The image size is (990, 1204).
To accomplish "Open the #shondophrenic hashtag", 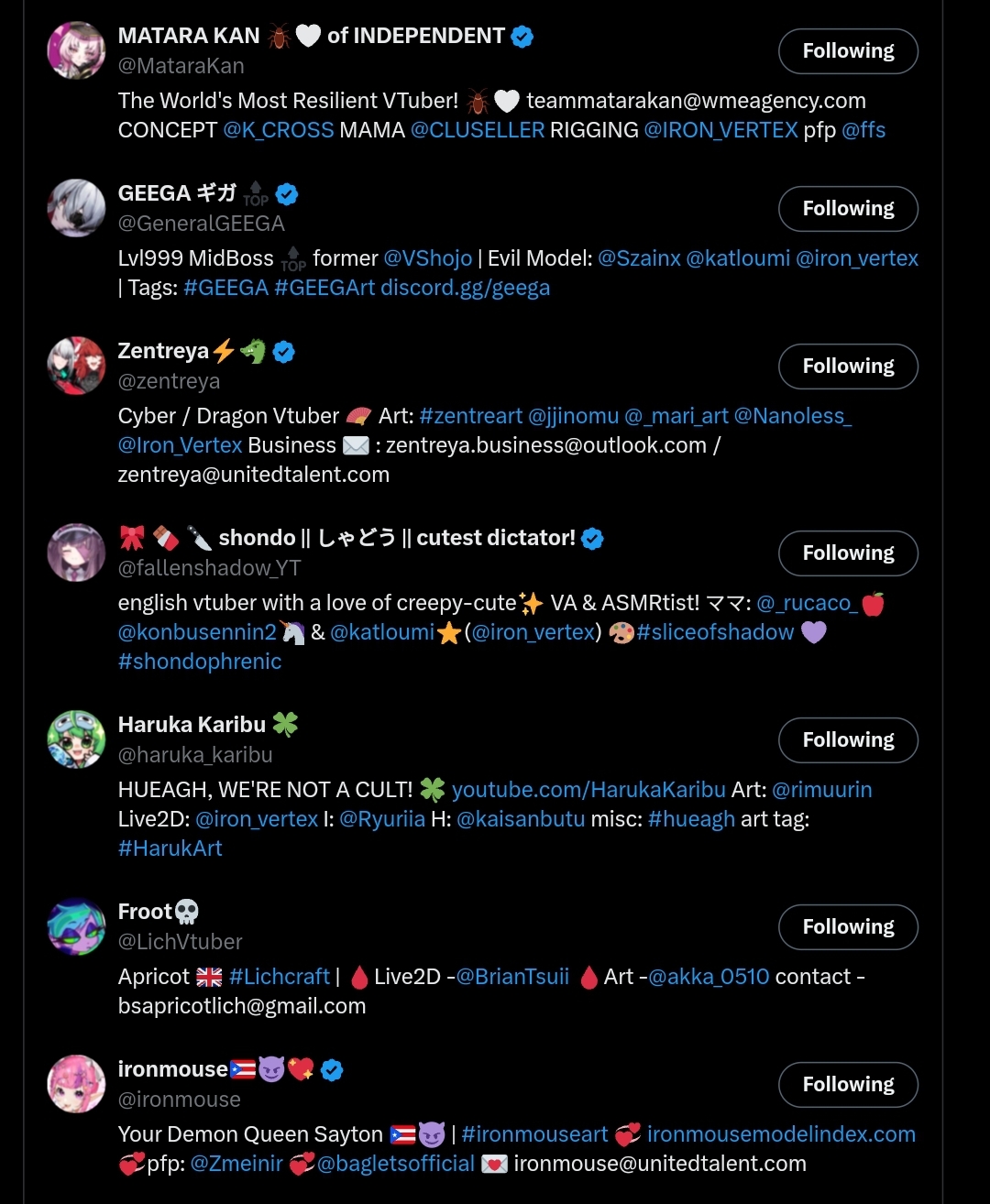I will [x=200, y=662].
